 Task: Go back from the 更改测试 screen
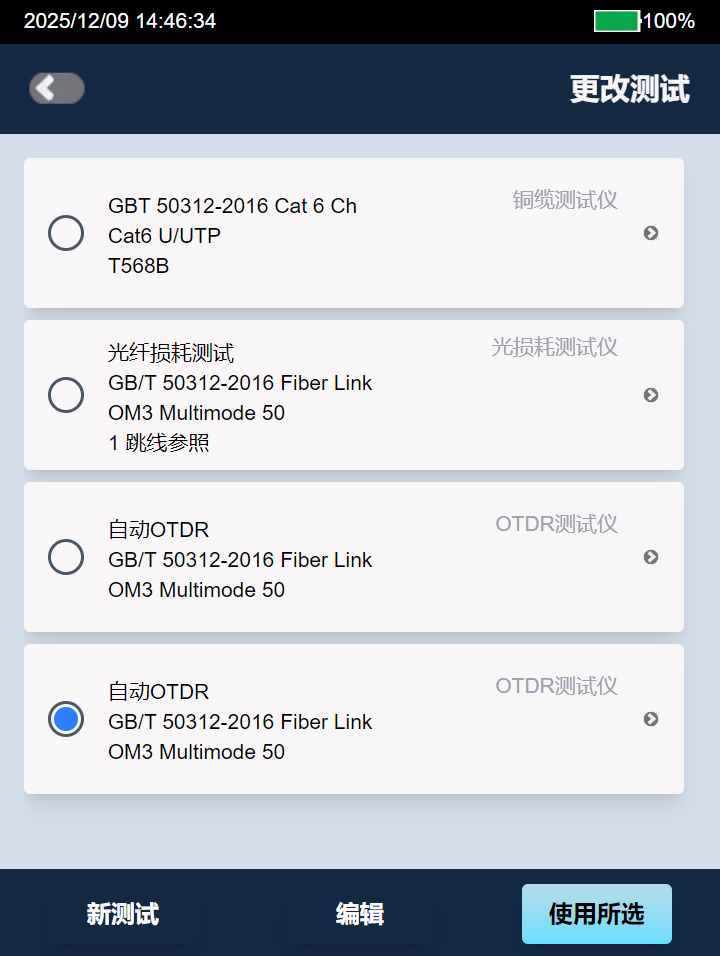[x=57, y=89]
